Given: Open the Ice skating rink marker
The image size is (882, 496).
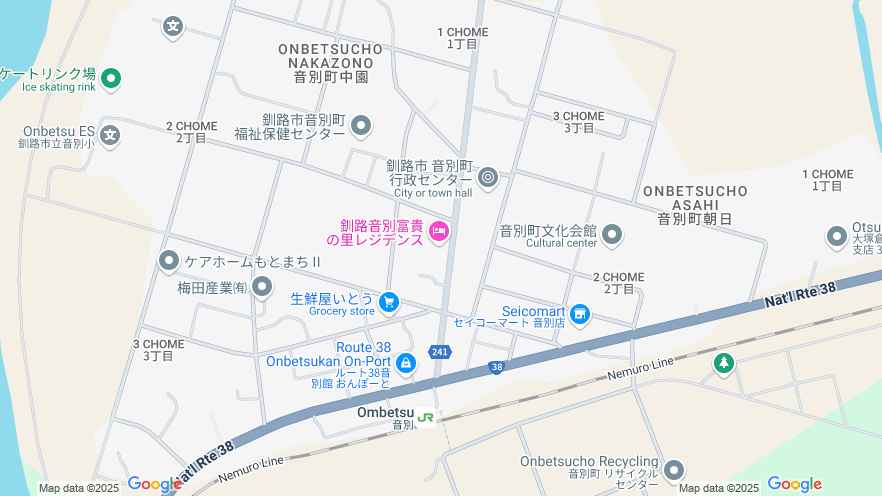Looking at the screenshot, I should pos(111,77).
